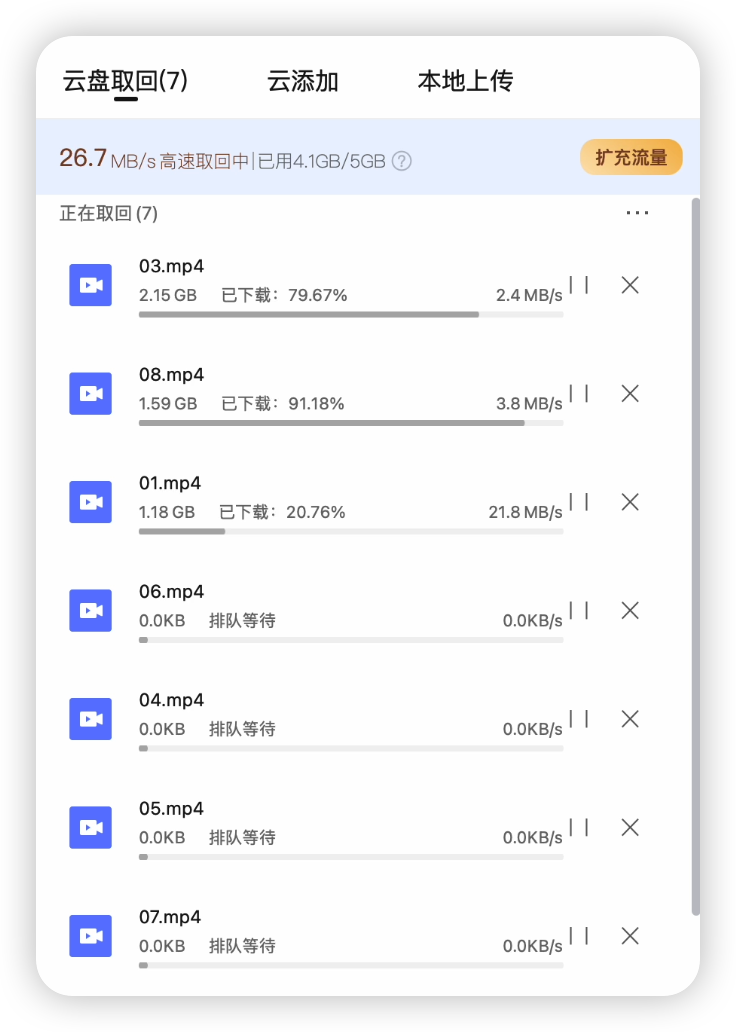The width and height of the screenshot is (736, 1032).
Task: Pause the download of 03.mp4
Action: pyautogui.click(x=578, y=285)
